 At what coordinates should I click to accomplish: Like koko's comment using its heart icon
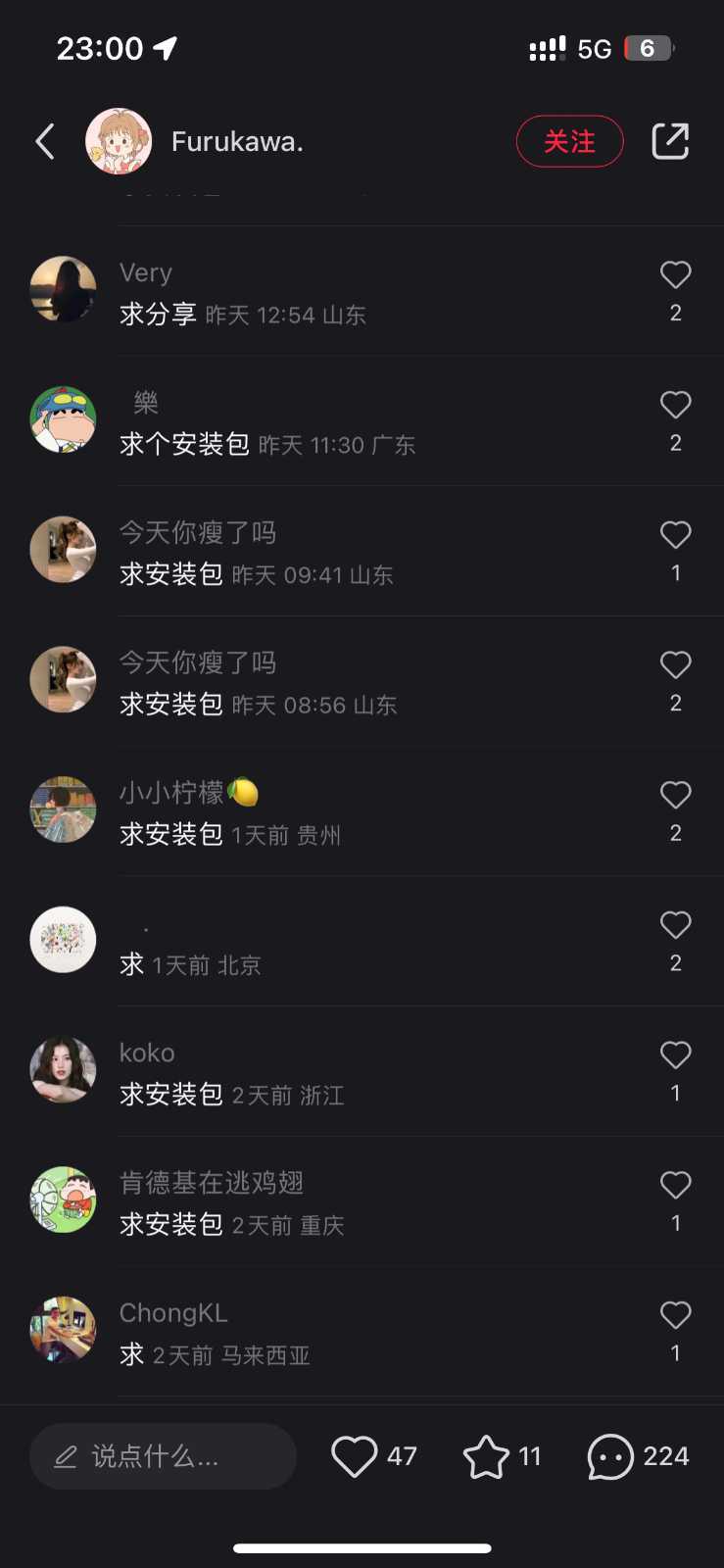coord(675,1055)
